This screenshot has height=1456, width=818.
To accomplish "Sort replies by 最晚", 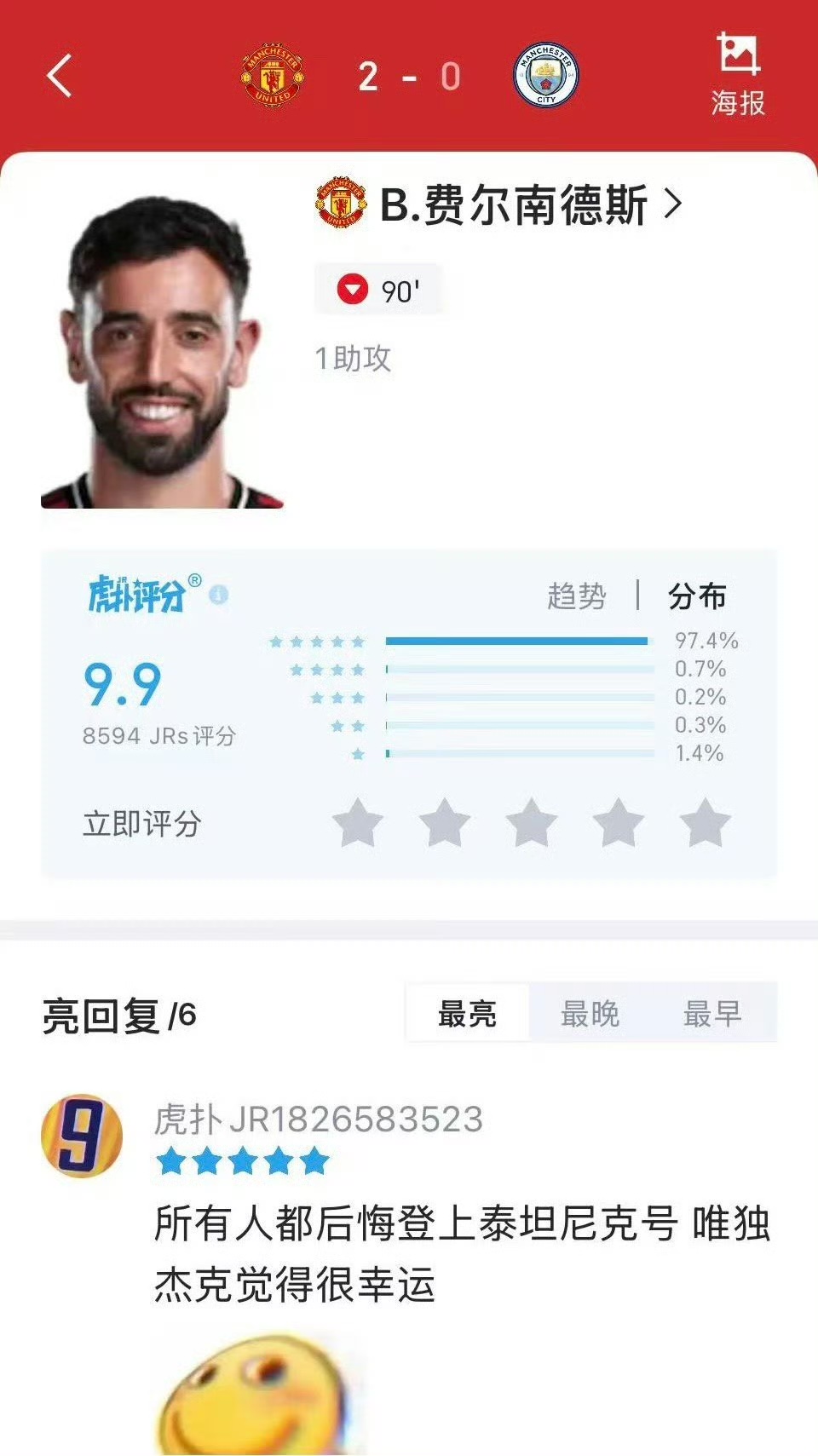I will click(x=590, y=1013).
